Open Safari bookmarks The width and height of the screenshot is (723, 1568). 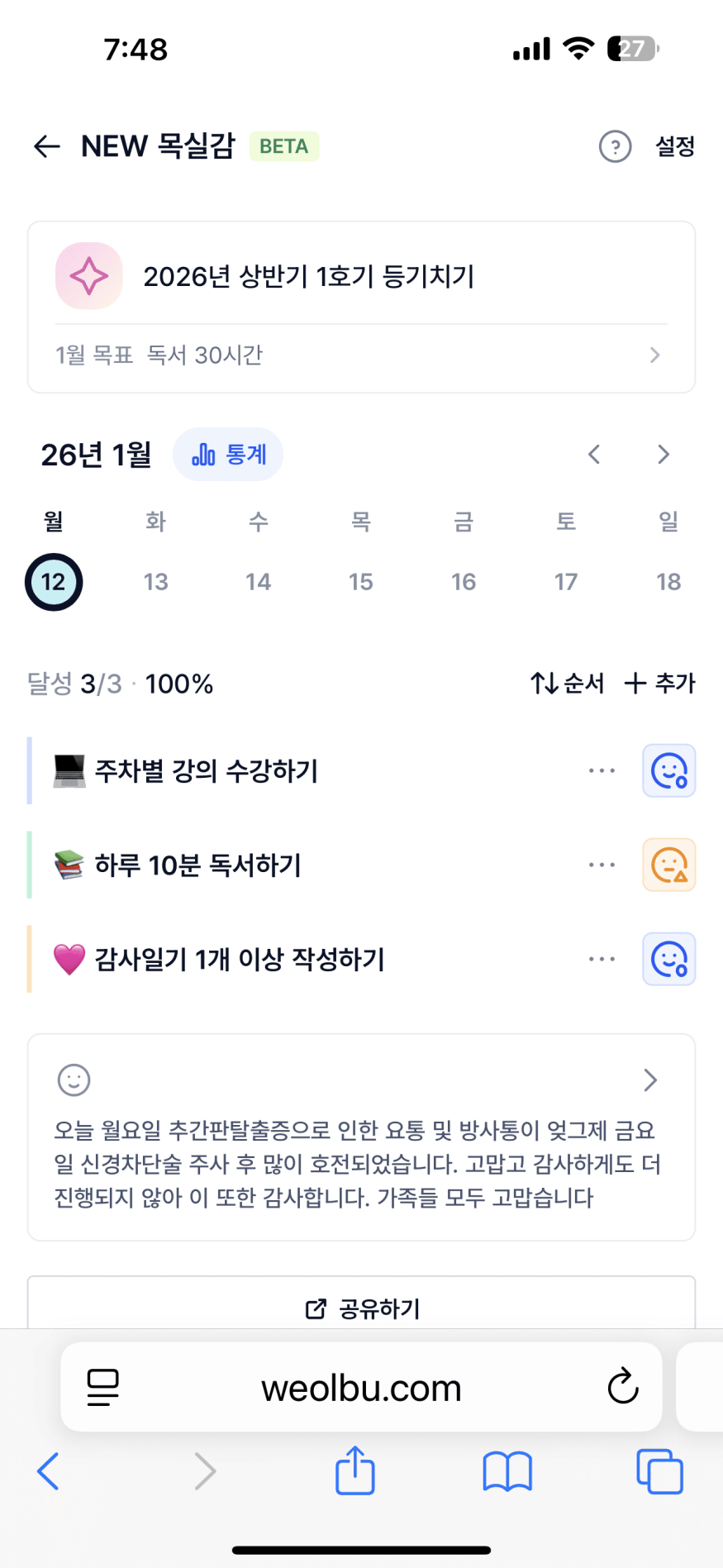[x=507, y=1472]
